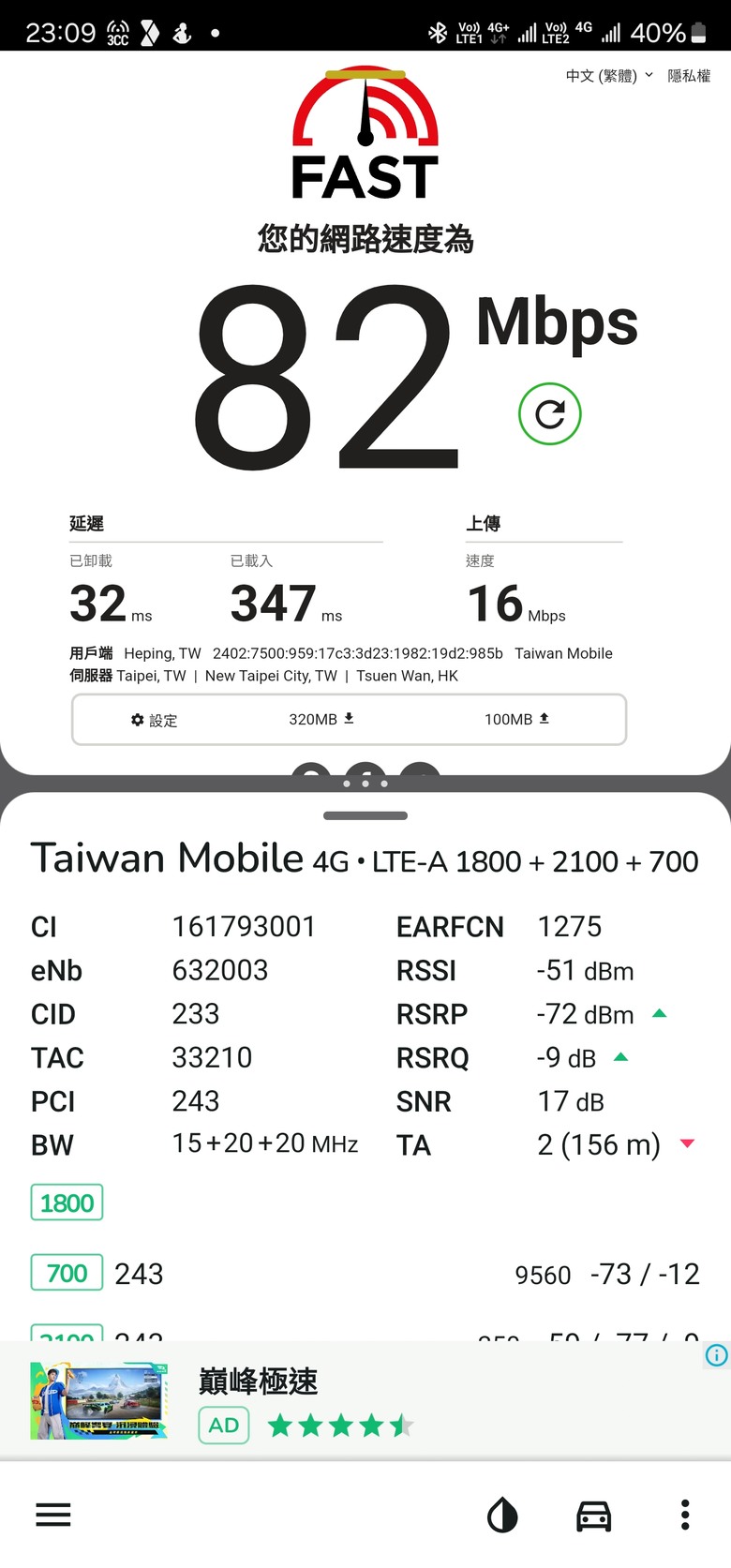Viewport: 731px width, 1568px height.
Task: Open the hamburger menu
Action: click(53, 1515)
